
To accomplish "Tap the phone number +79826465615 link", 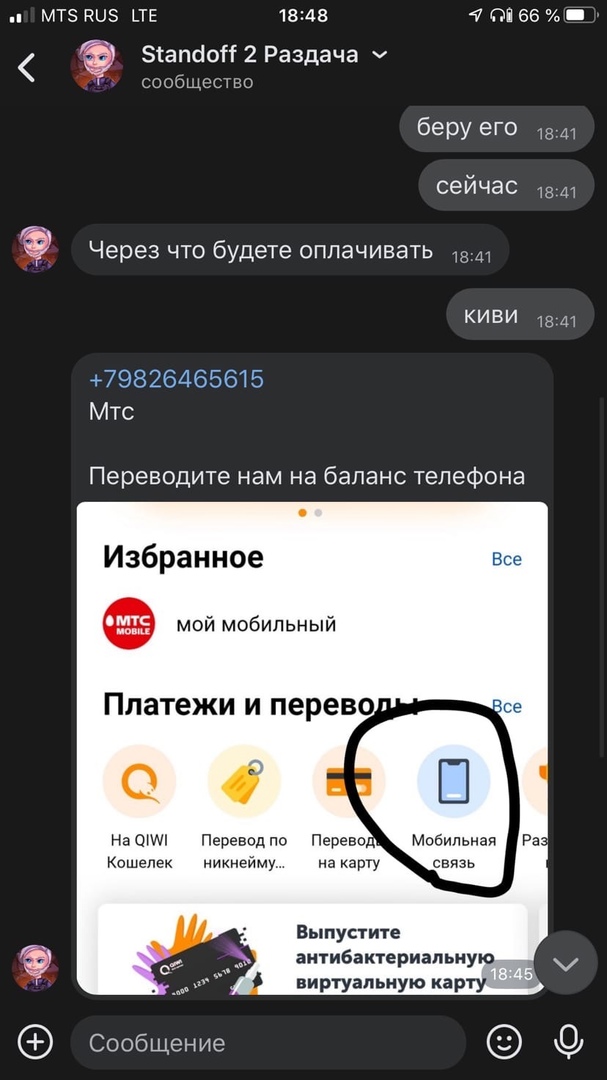I will click(x=176, y=379).
